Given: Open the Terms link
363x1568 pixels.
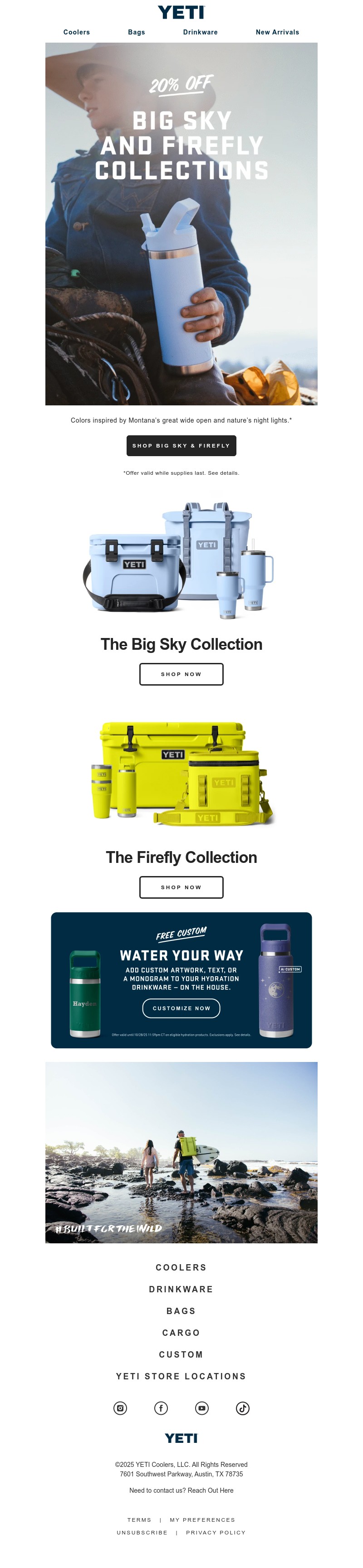Looking at the screenshot, I should tap(139, 1519).
